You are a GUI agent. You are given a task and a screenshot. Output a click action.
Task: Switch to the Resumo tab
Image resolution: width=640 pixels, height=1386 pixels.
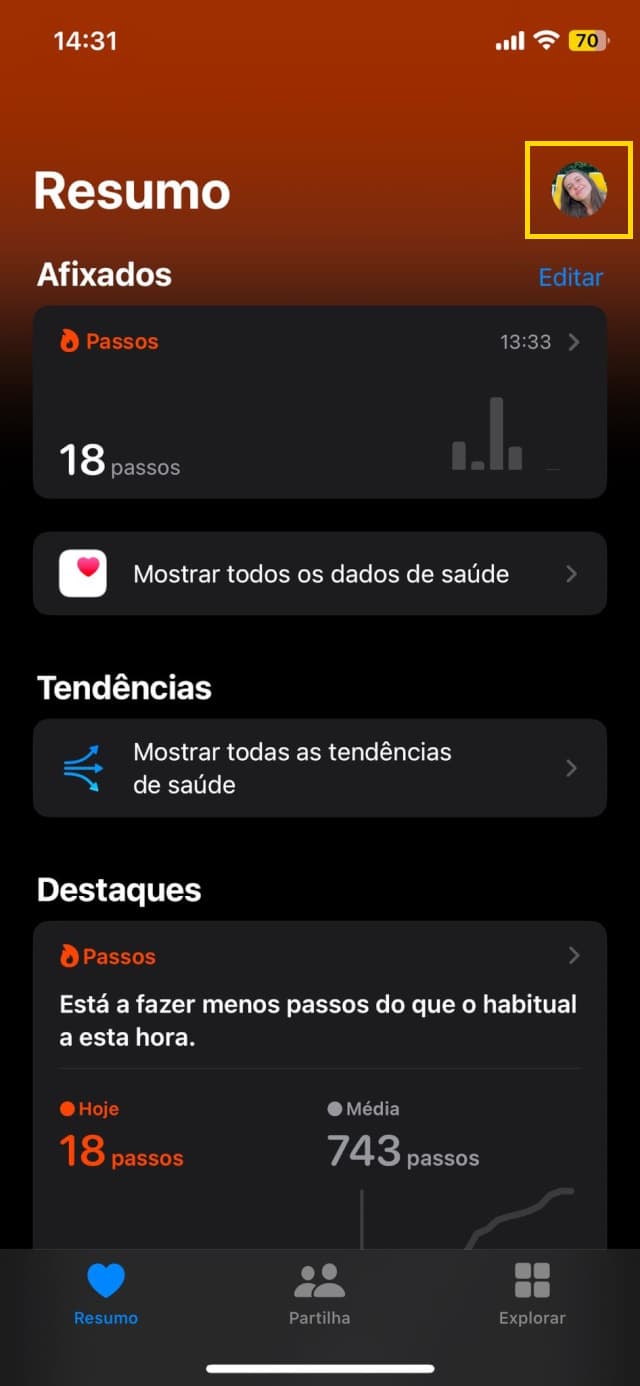(106, 1294)
